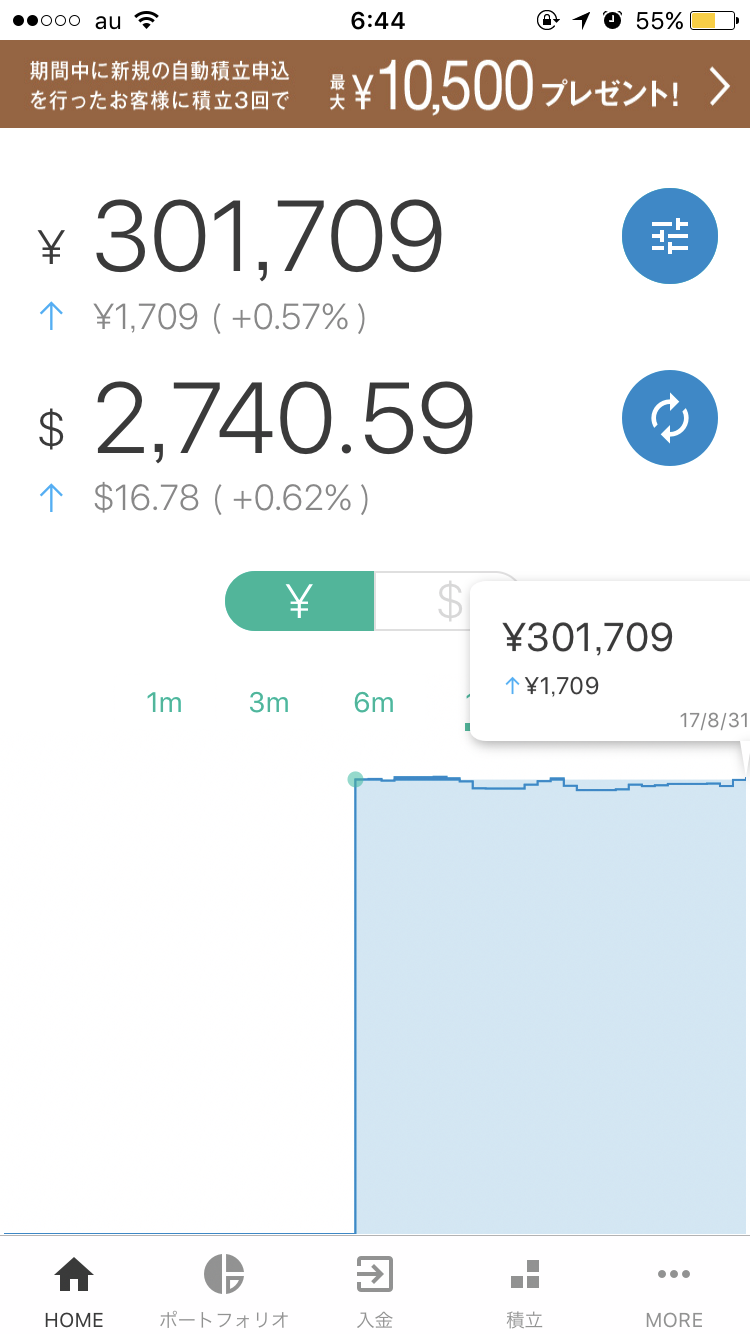Viewport: 750px width, 1334px height.
Task: Show the 6m chart period
Action: point(374,703)
